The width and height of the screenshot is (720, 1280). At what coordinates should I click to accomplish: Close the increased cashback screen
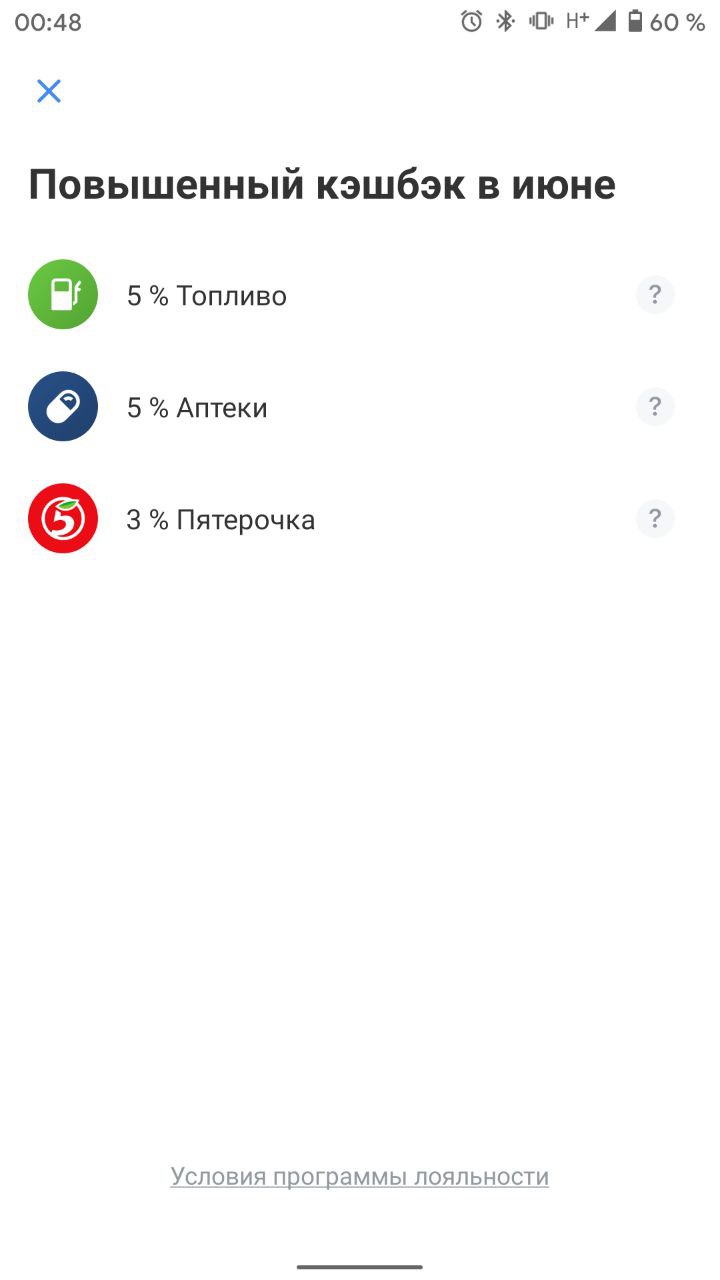point(49,91)
